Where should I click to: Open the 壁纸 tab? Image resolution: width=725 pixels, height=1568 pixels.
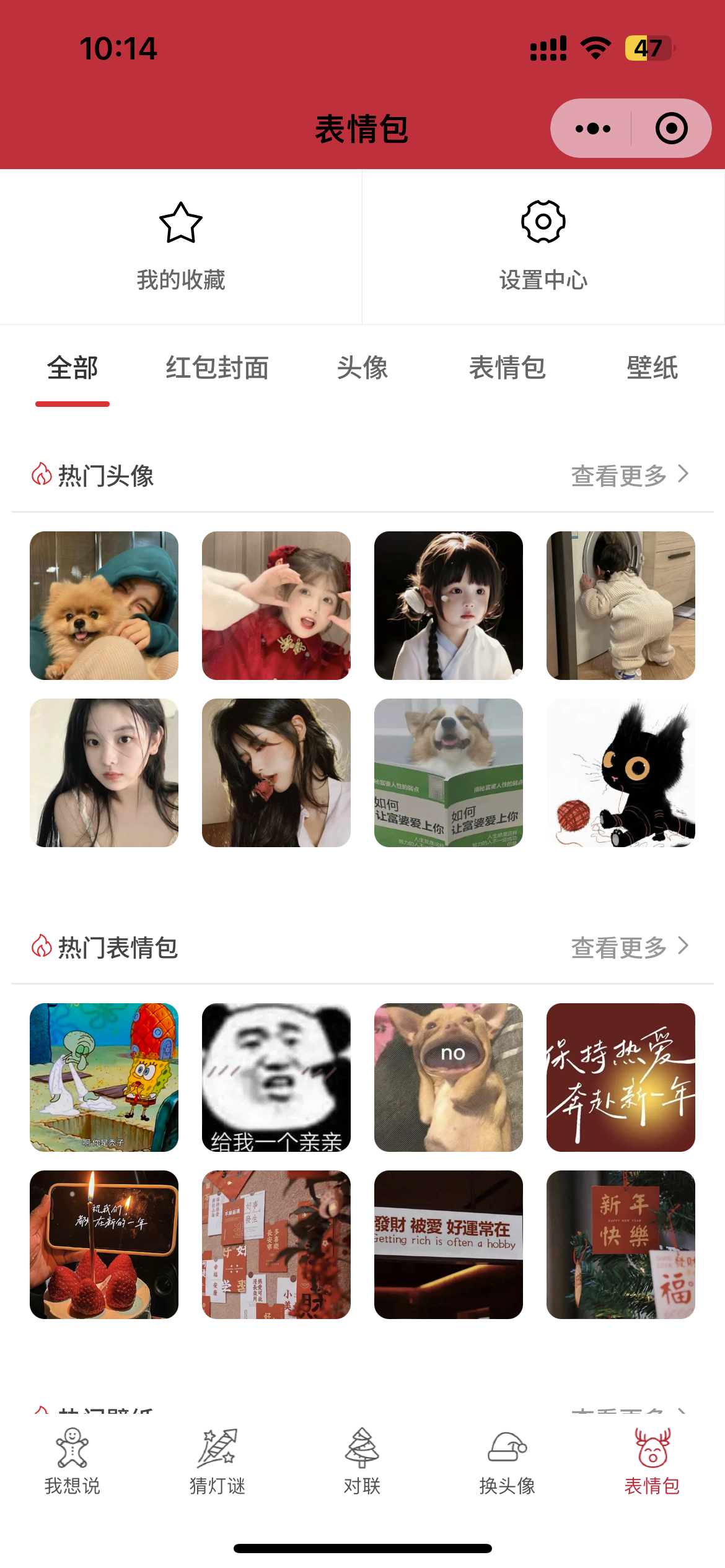[652, 368]
